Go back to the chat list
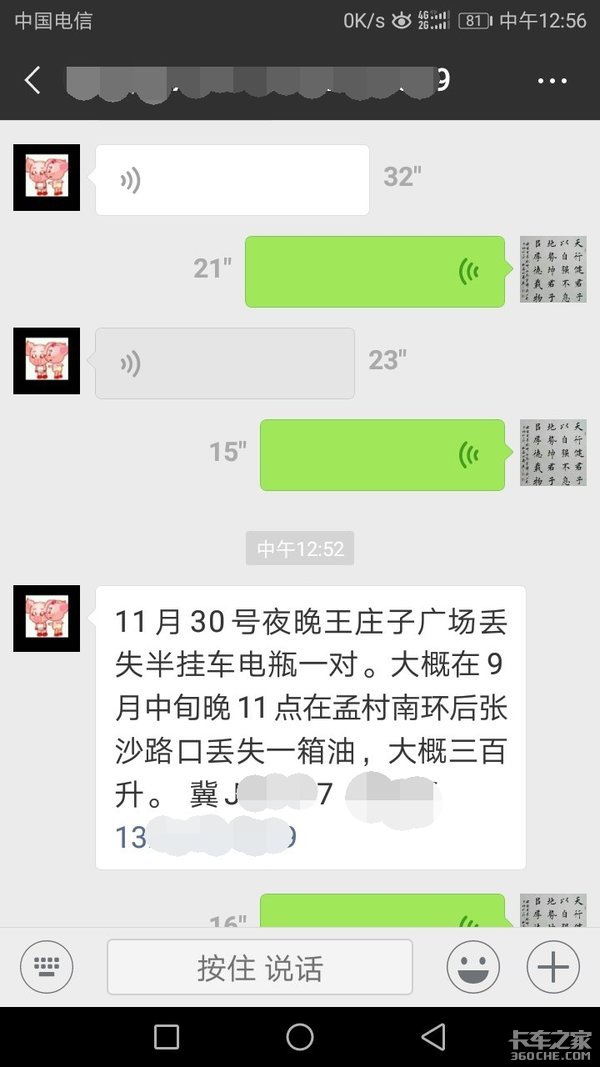 (33, 81)
